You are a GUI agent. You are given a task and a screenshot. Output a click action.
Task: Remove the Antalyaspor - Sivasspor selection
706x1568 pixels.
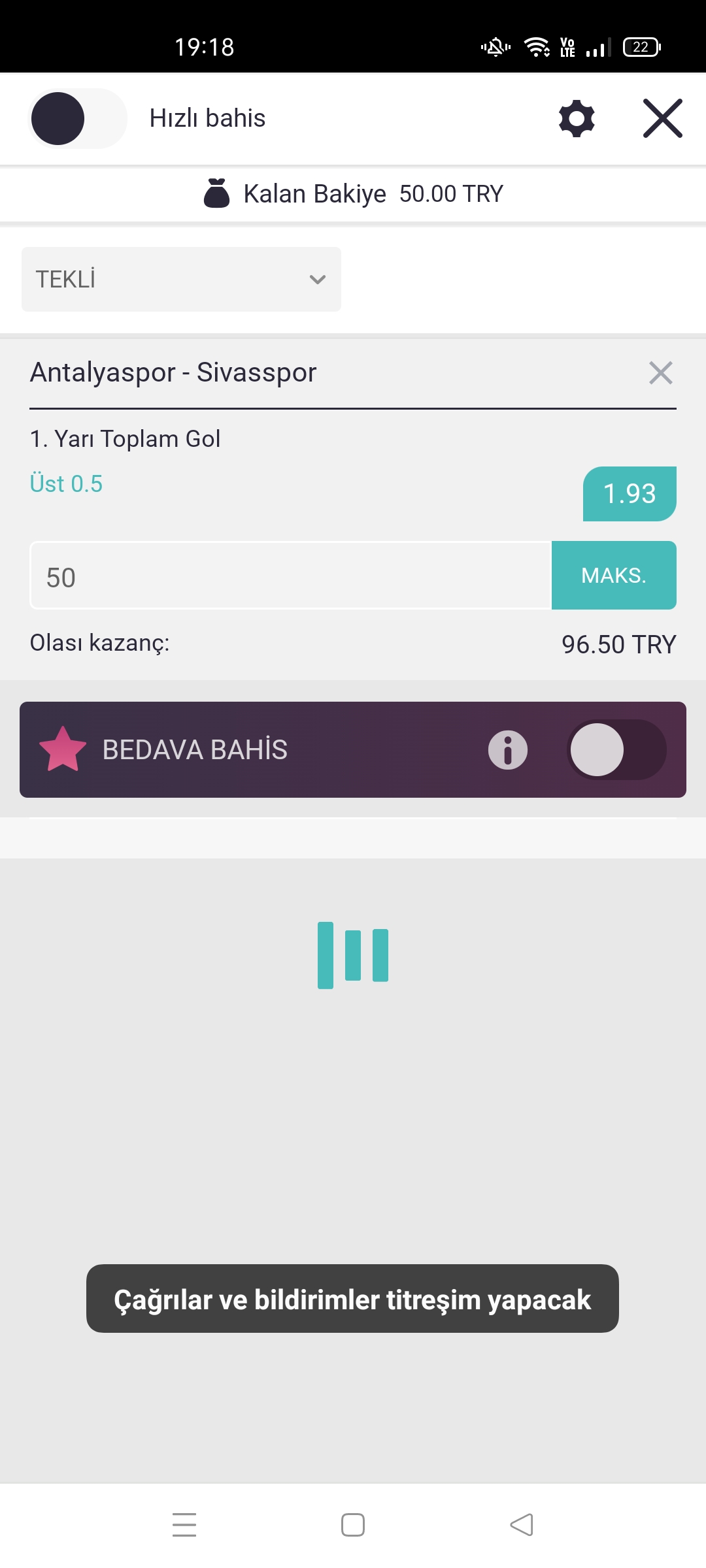point(660,373)
